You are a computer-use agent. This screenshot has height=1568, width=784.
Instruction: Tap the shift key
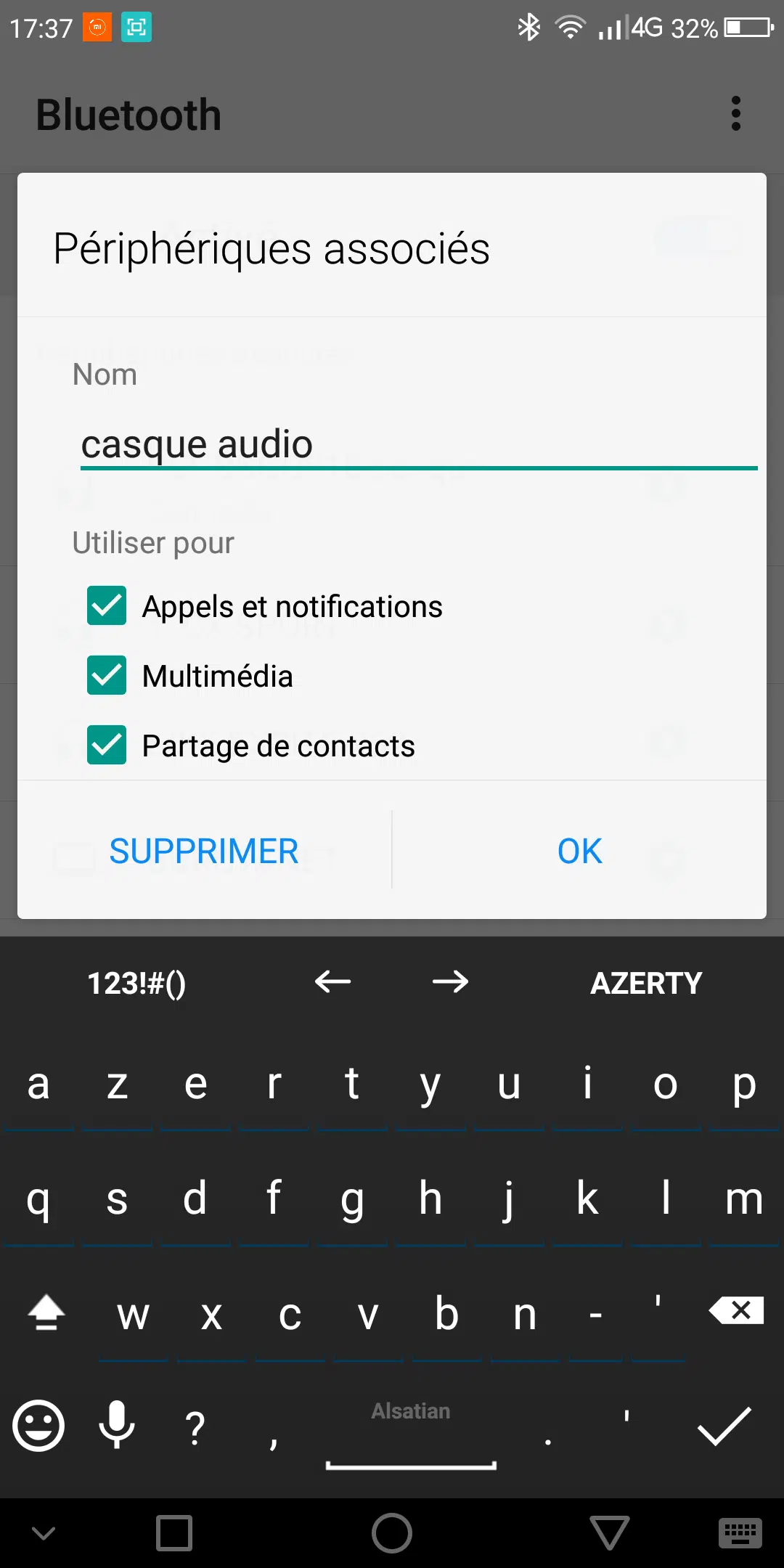[46, 1312]
